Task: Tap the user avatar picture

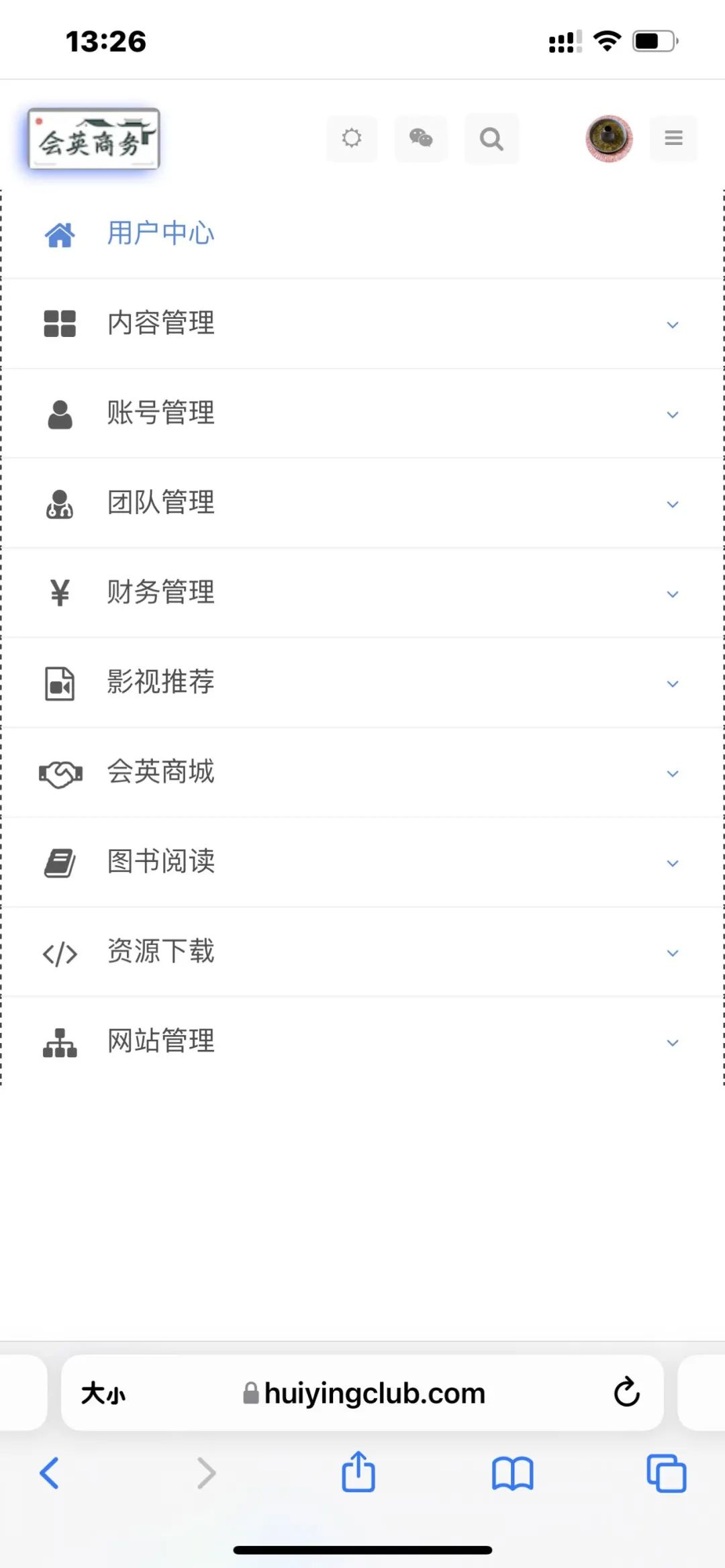Action: point(609,138)
